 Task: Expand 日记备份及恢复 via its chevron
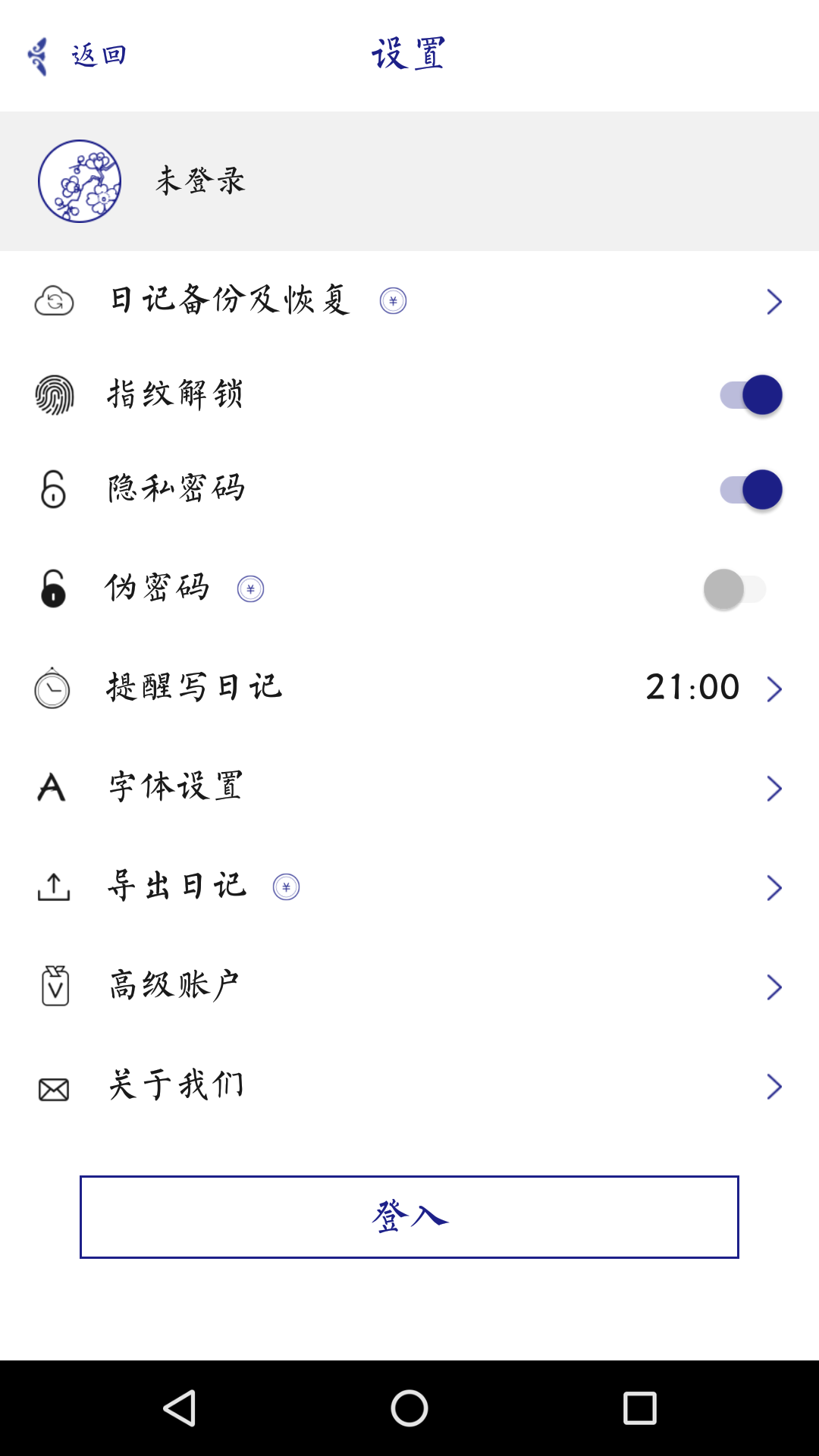(x=774, y=301)
